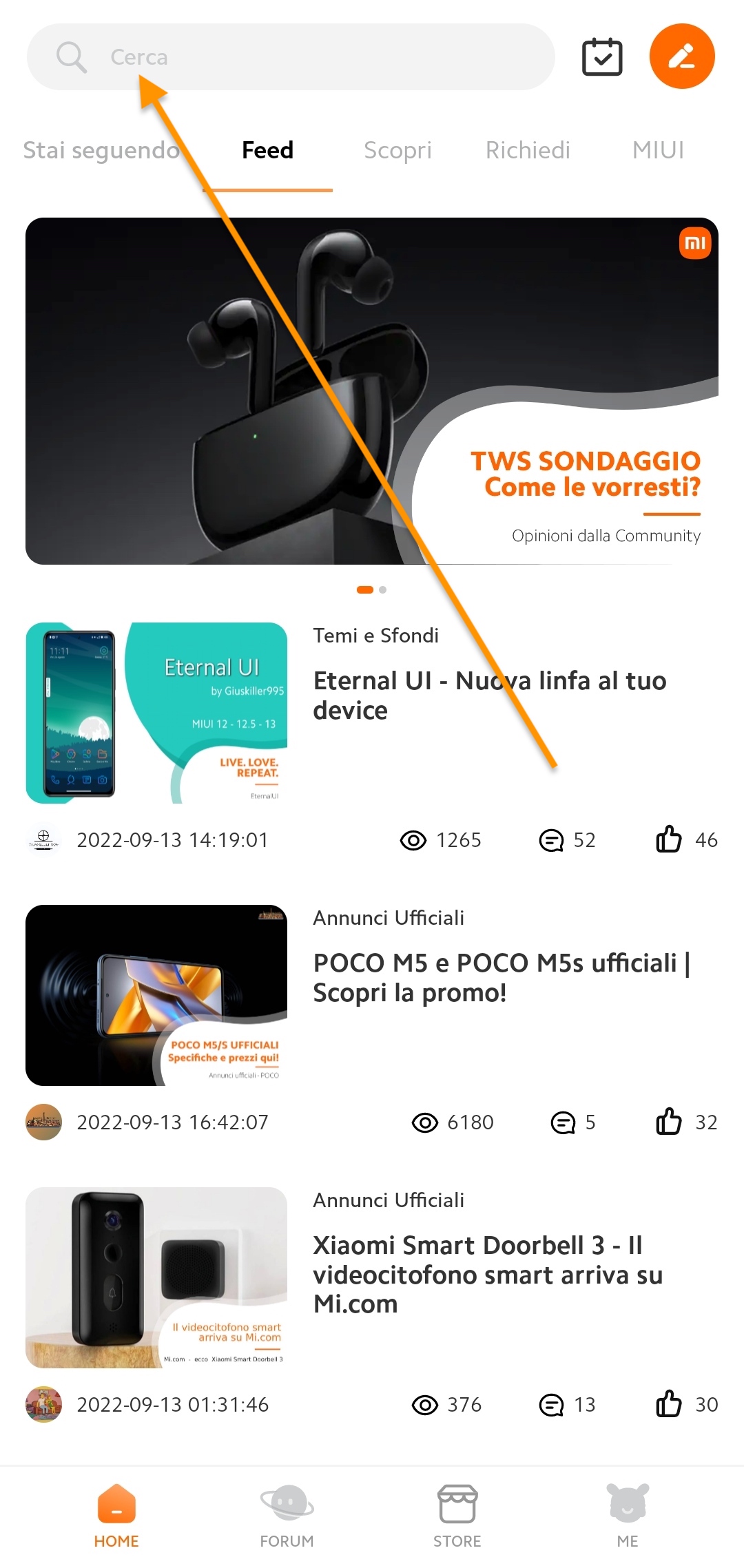Click the search magnifier icon
This screenshot has width=744, height=1568.
point(73,56)
